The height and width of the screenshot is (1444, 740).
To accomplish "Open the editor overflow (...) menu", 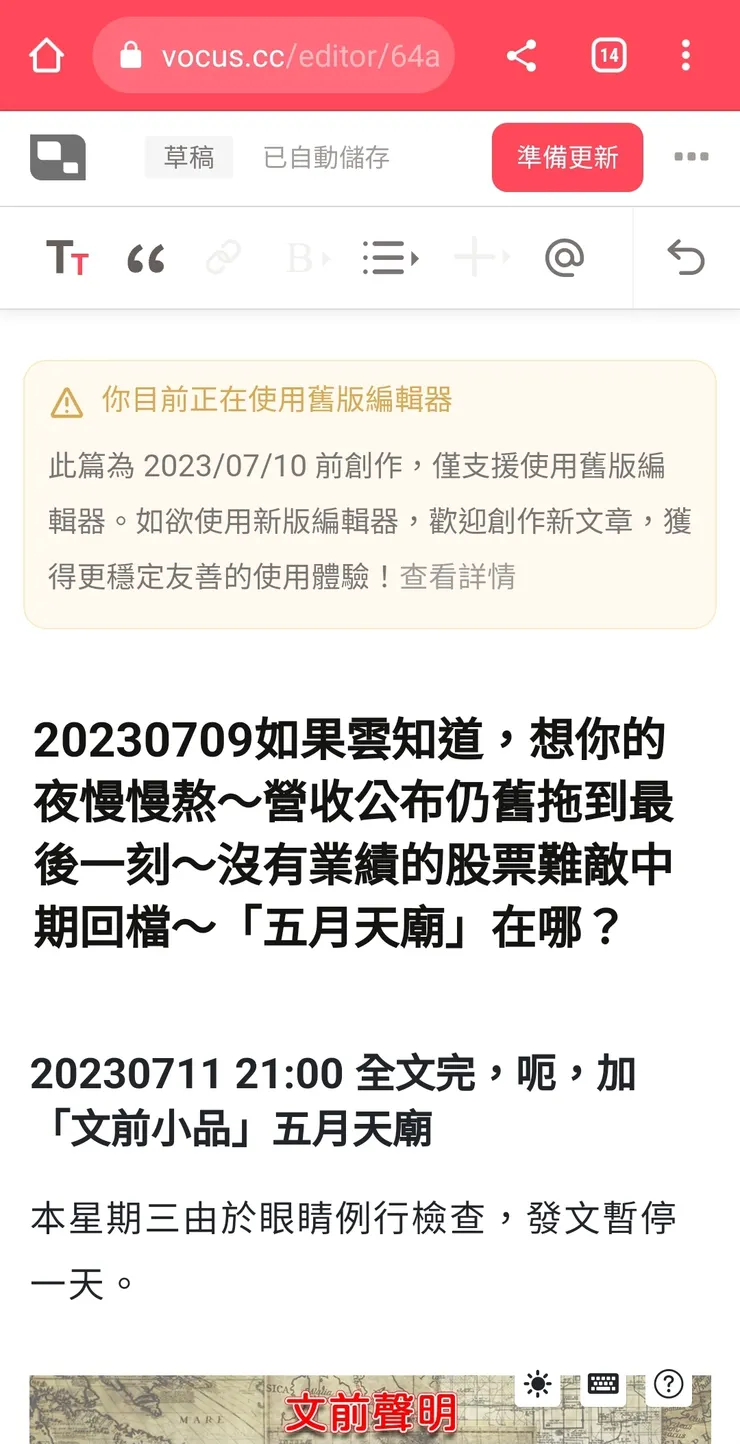I will pyautogui.click(x=691, y=156).
